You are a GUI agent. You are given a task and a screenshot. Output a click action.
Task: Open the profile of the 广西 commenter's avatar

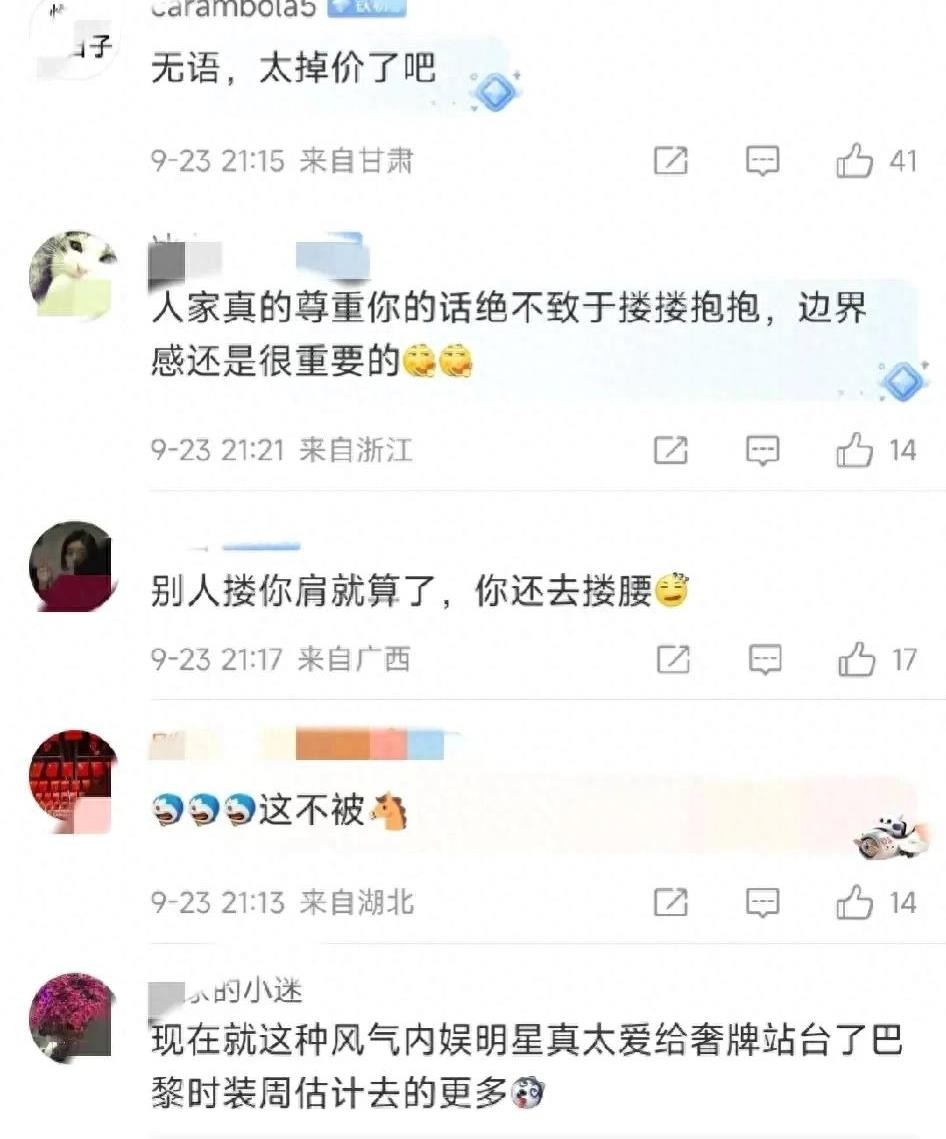point(73,565)
